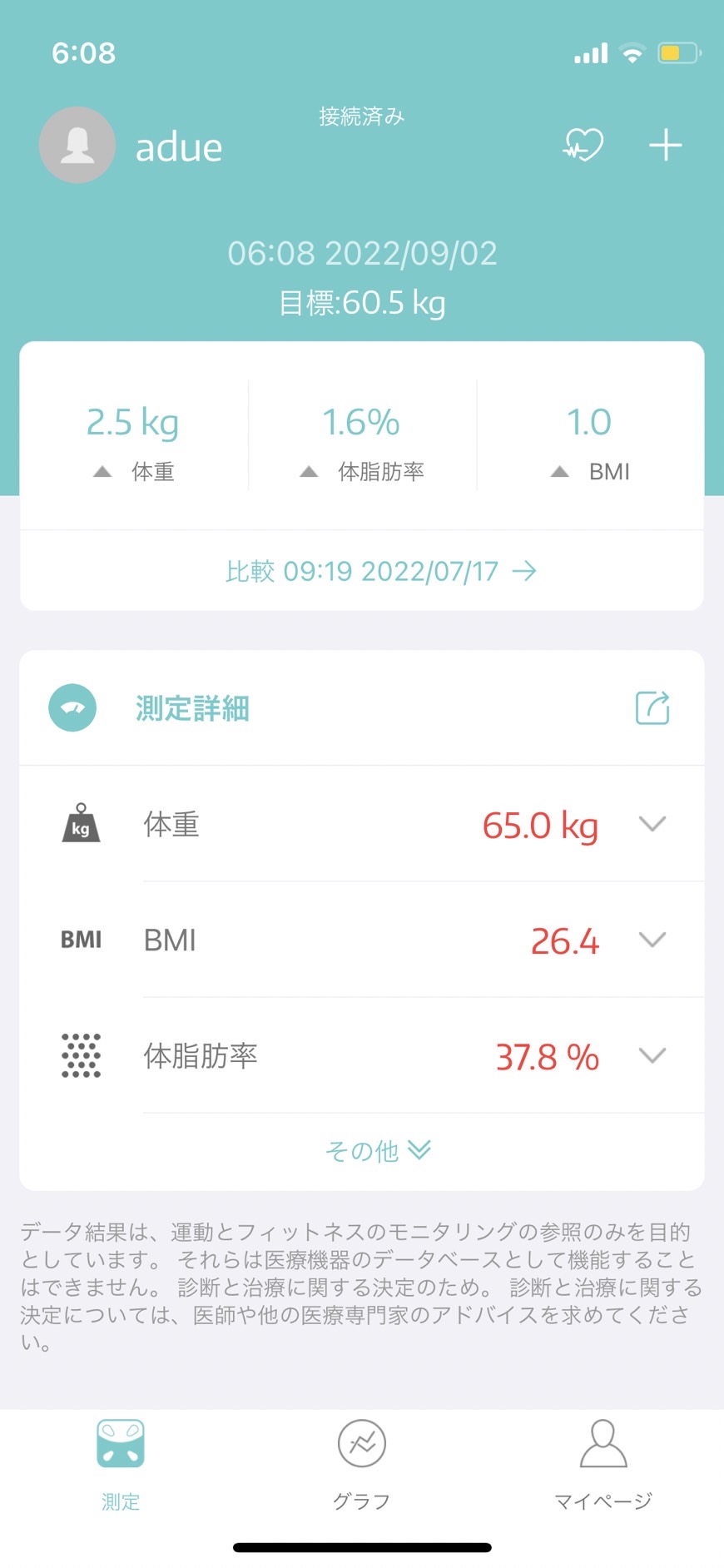Switch to the マイページ tab
This screenshot has width=724, height=1568.
click(603, 1465)
